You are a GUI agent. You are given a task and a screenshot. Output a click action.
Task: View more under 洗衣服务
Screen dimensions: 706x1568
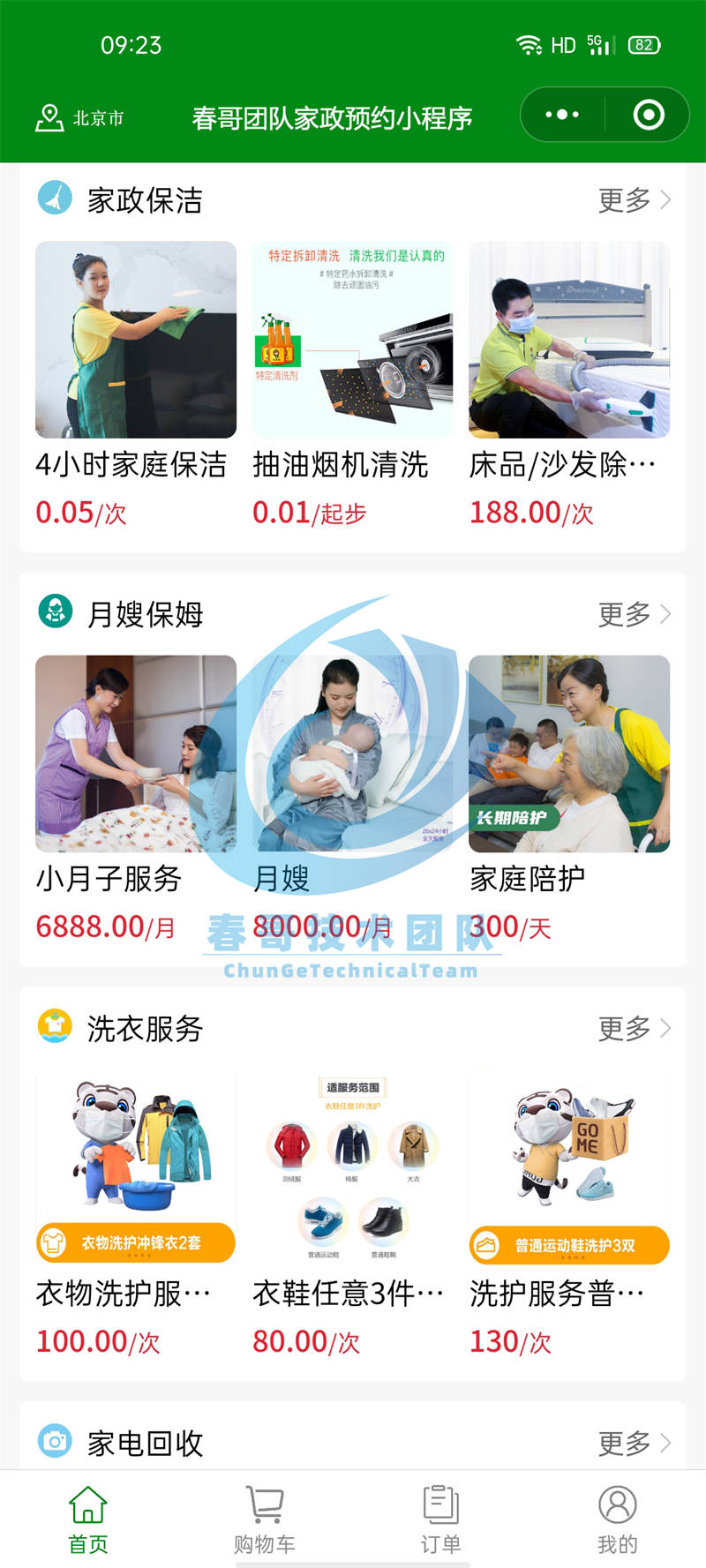point(635,1029)
